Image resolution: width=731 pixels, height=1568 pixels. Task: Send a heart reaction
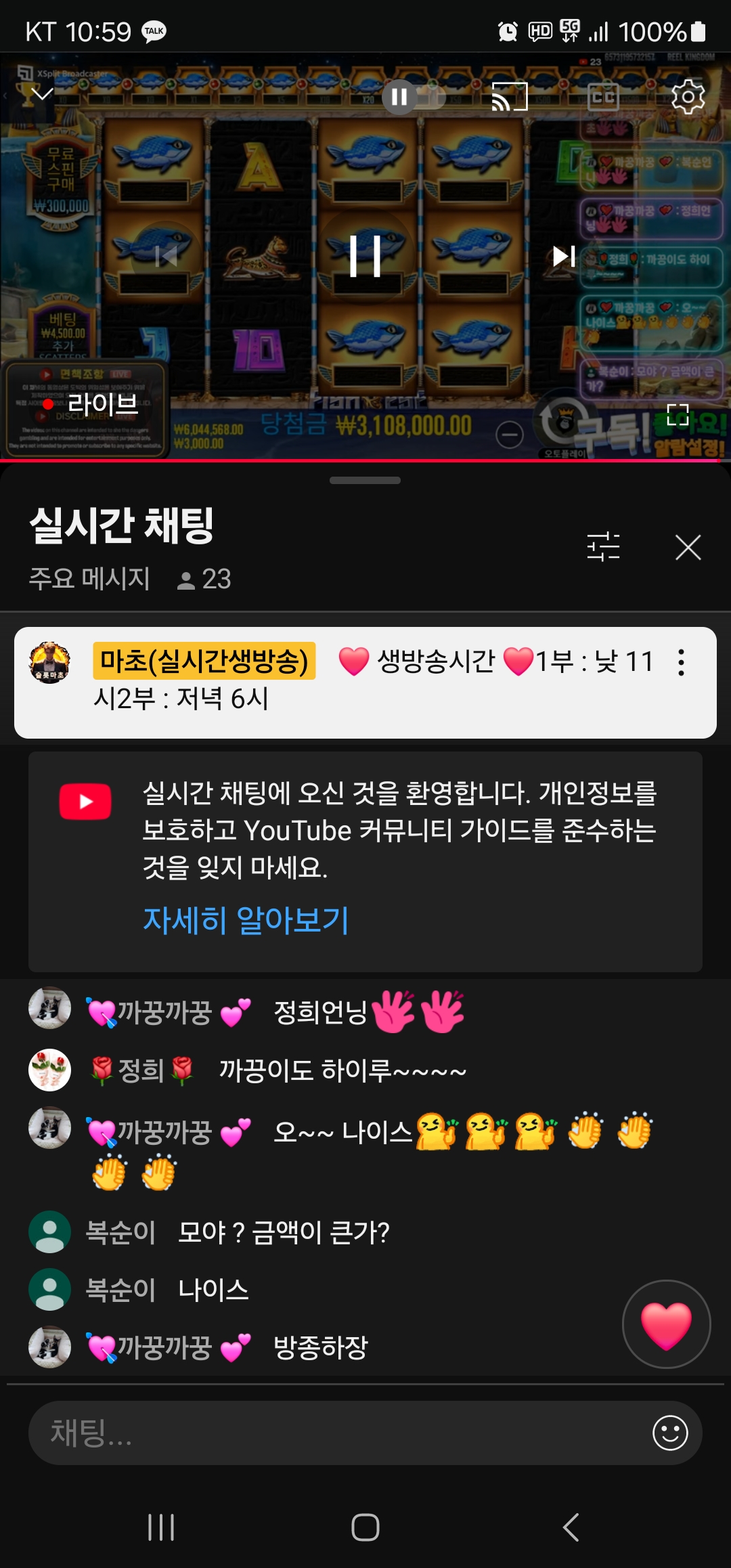666,1324
